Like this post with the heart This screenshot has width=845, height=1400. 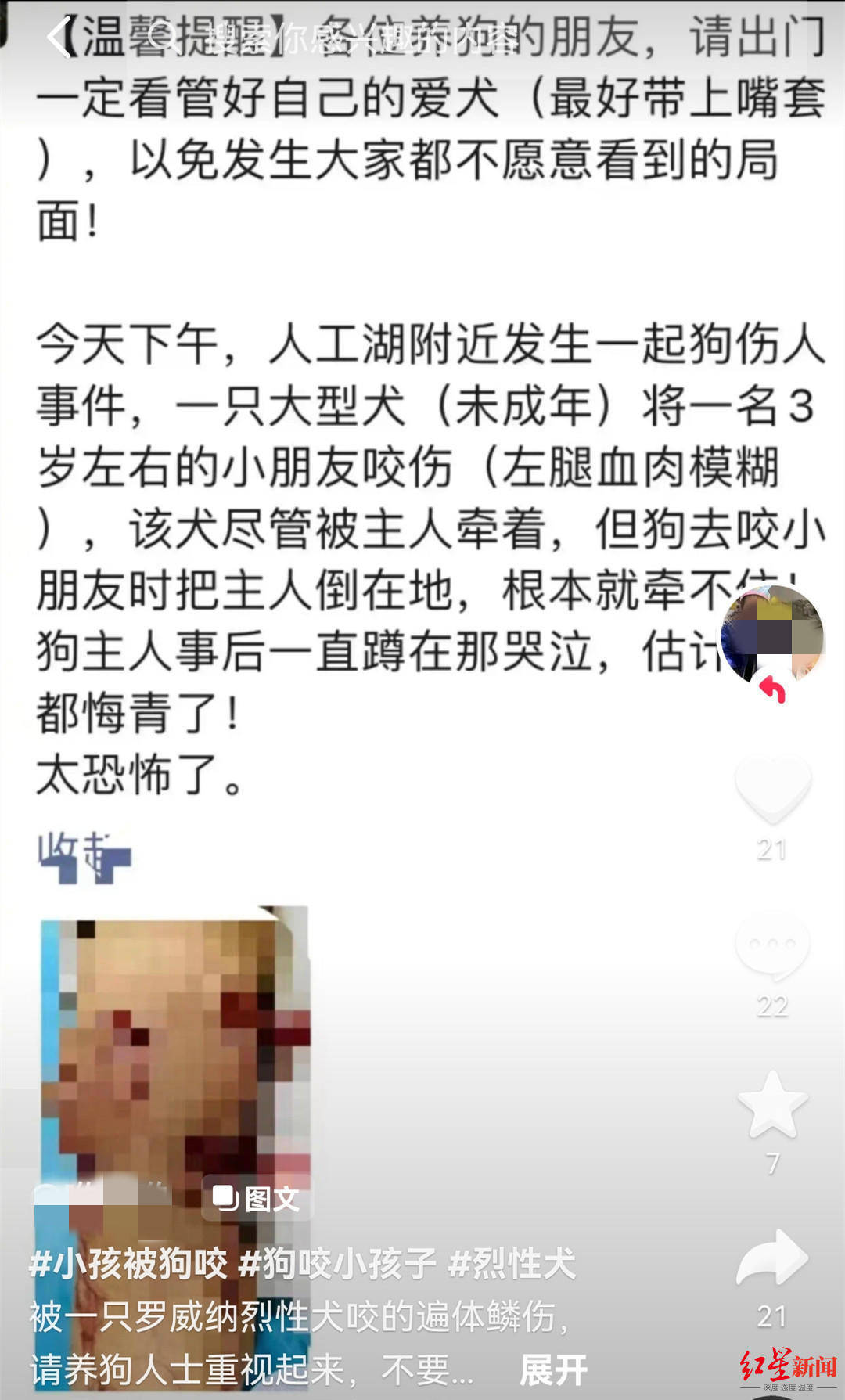click(772, 787)
